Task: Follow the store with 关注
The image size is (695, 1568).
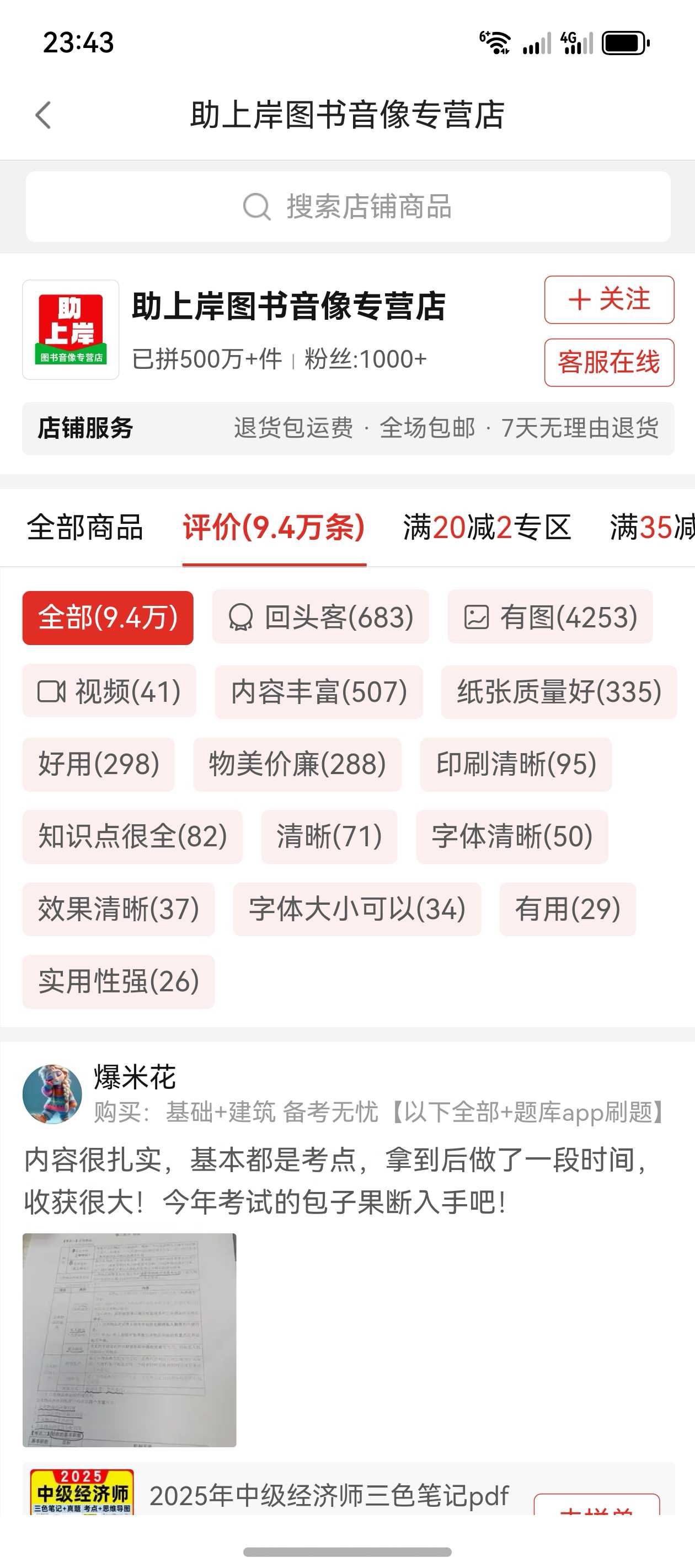Action: click(x=609, y=299)
